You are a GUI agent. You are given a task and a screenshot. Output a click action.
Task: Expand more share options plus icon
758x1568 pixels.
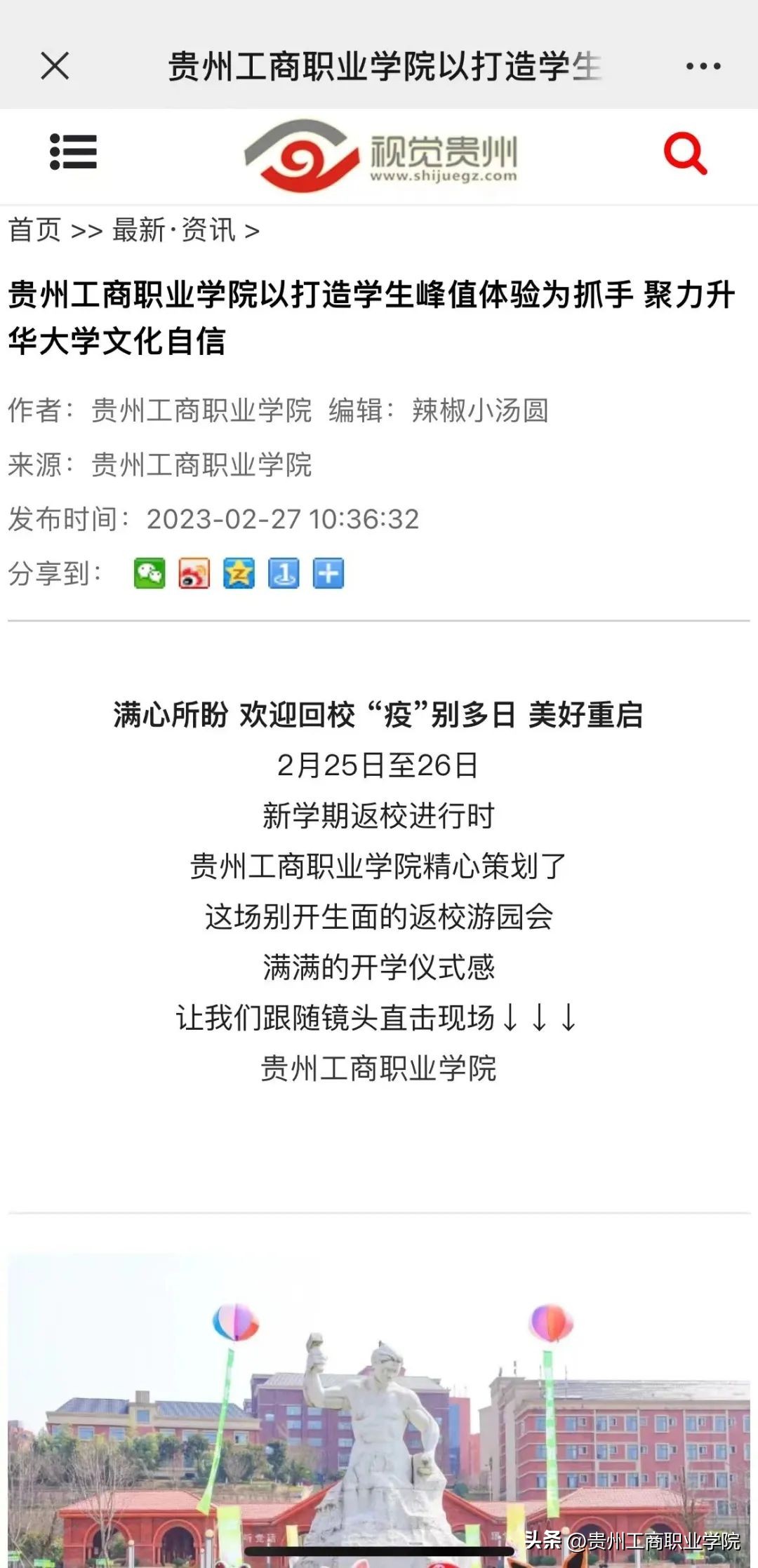(x=328, y=573)
